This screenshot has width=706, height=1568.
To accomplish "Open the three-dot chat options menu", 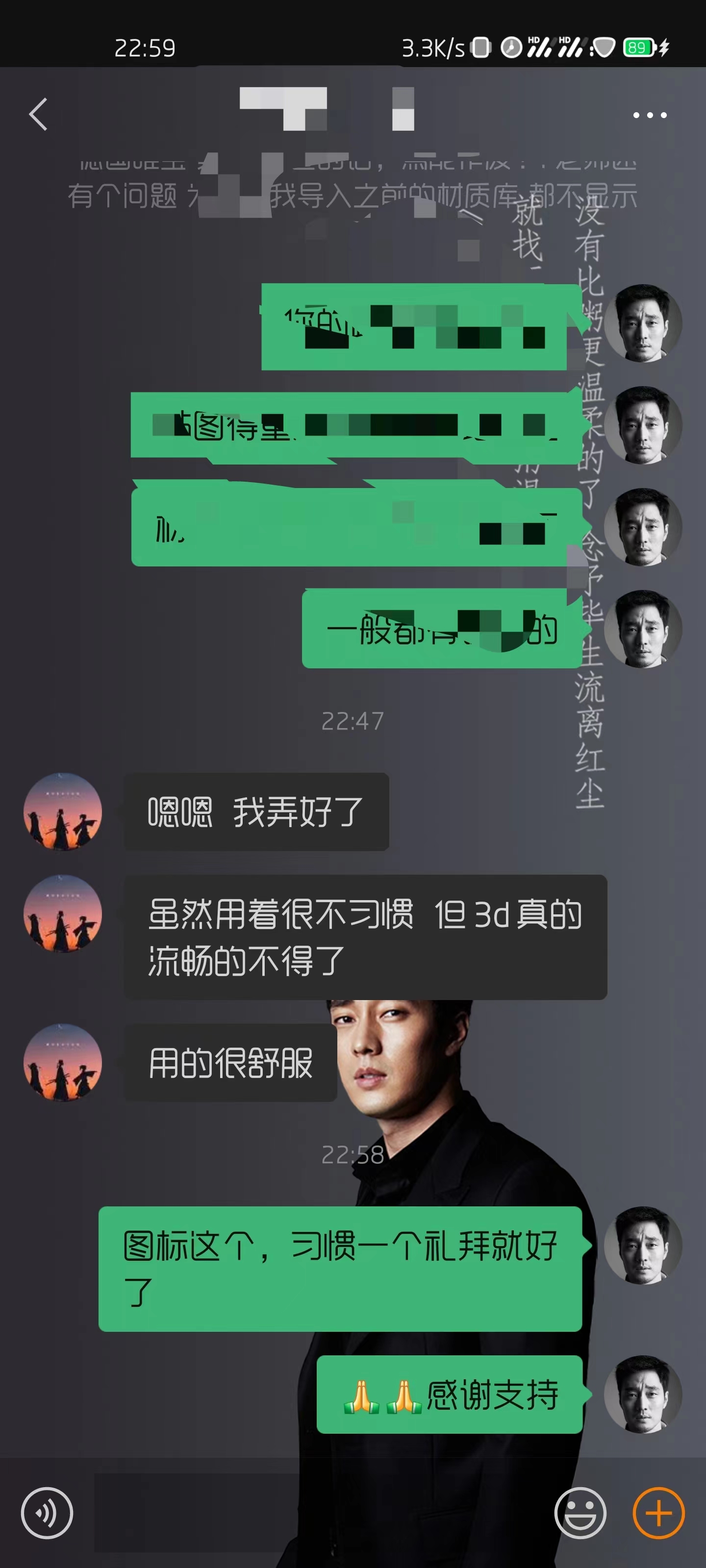I will click(x=649, y=115).
